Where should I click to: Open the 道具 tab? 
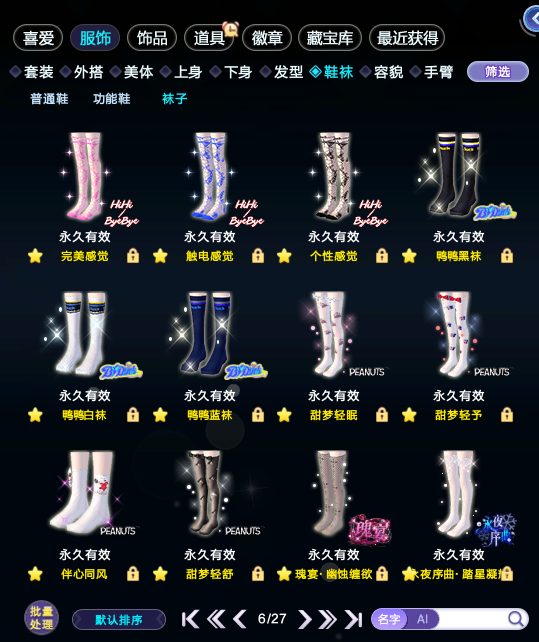click(209, 38)
